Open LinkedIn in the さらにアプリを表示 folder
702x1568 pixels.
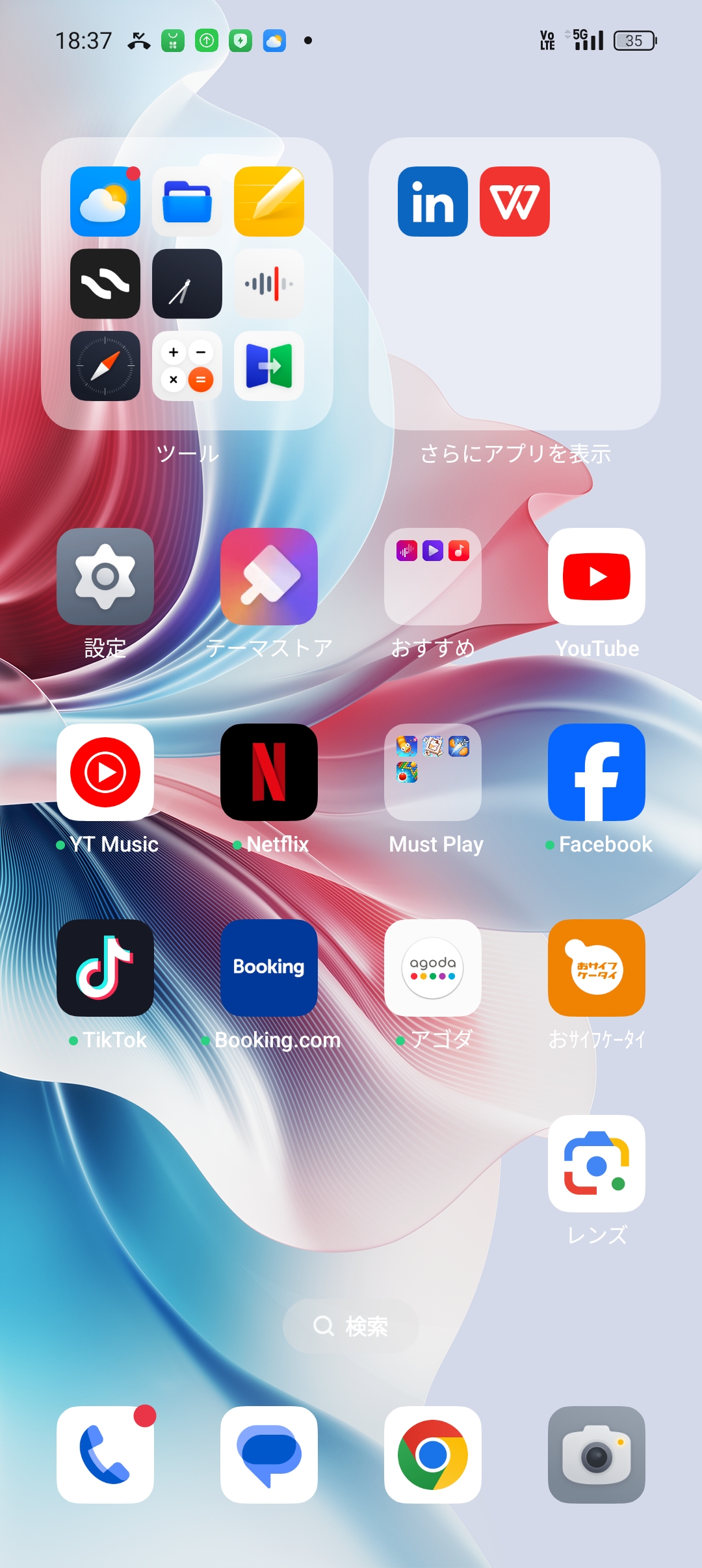click(x=433, y=202)
